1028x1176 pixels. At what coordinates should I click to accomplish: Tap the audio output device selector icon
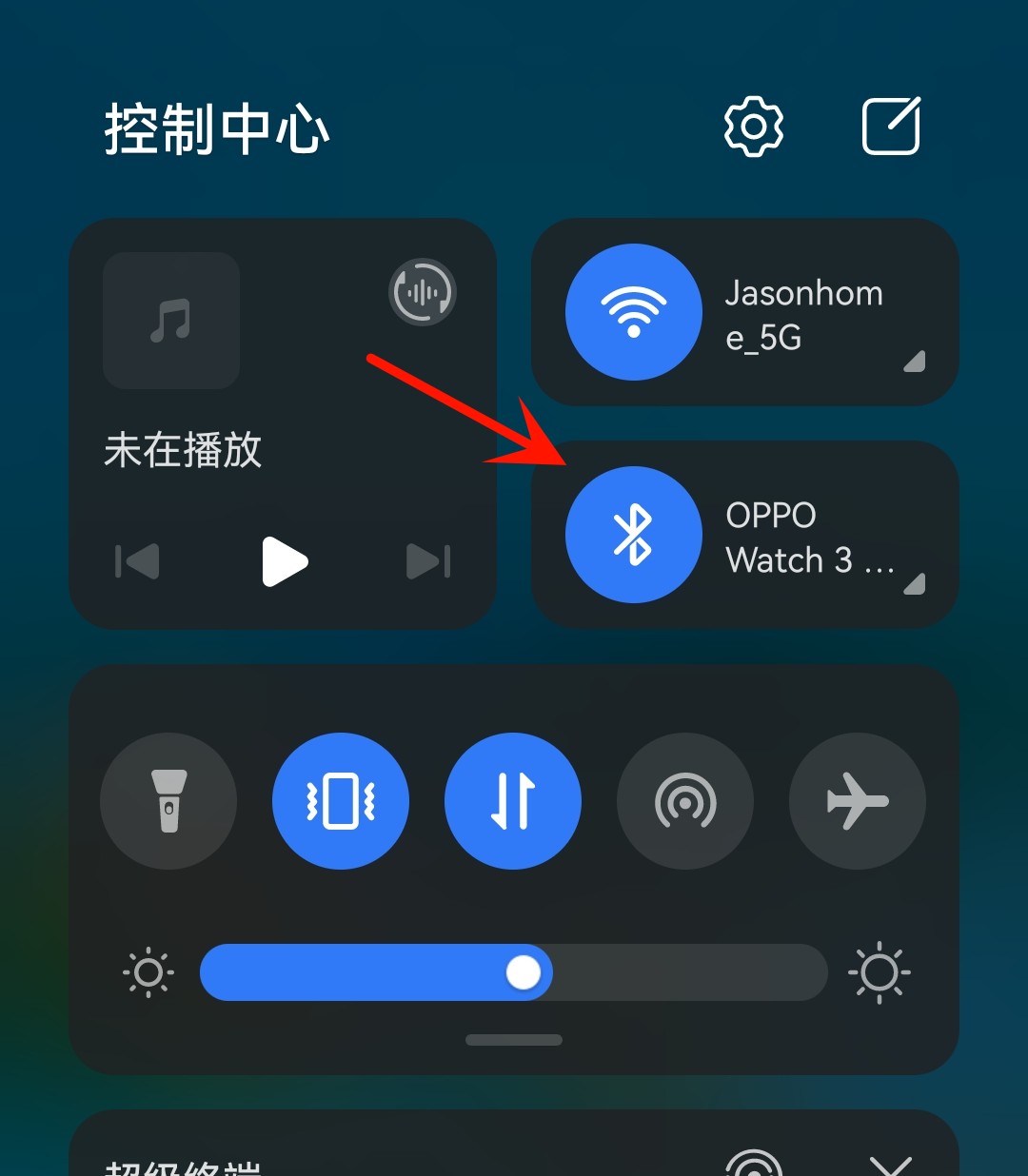(x=422, y=294)
